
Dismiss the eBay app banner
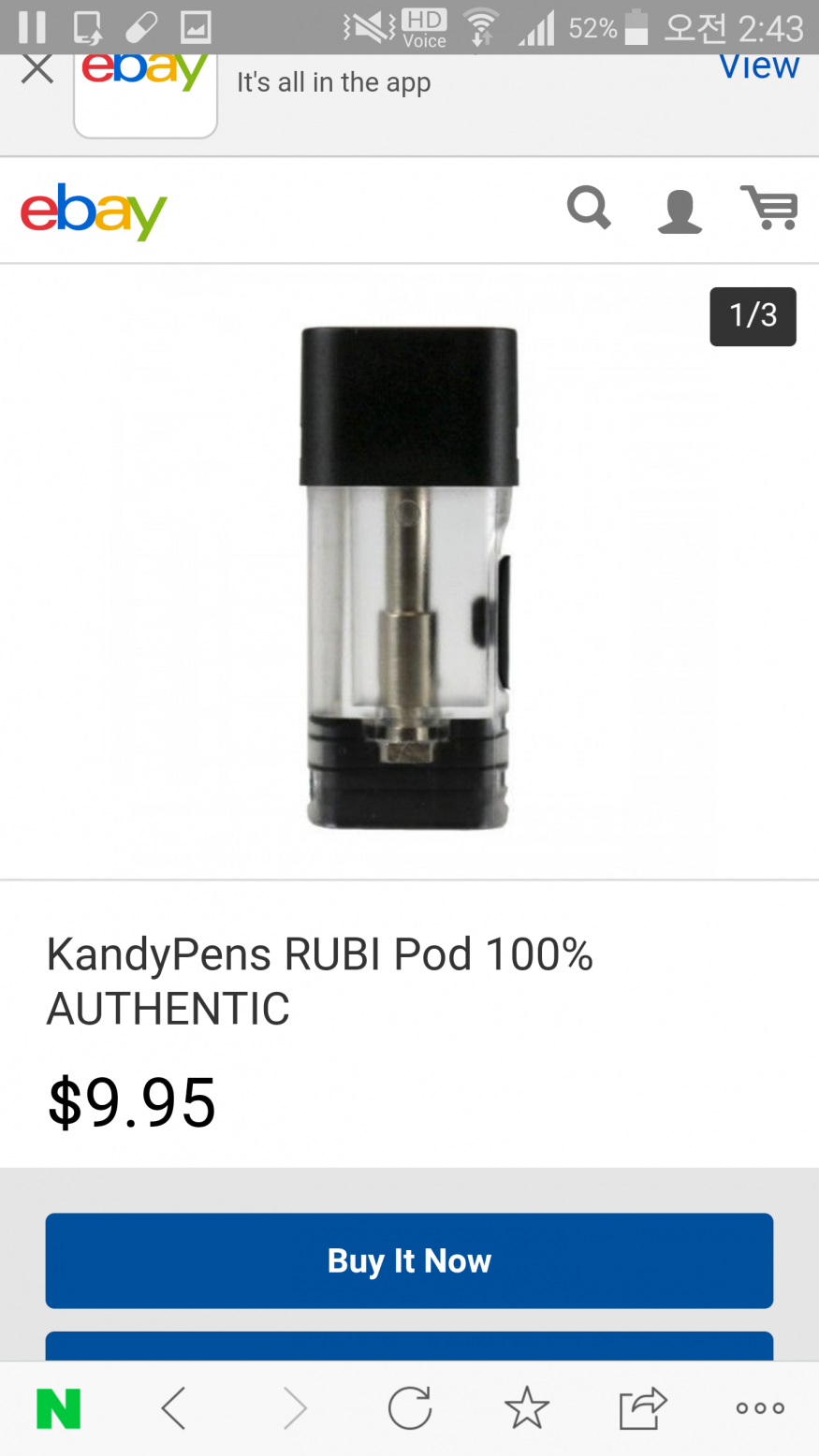pos(37,70)
